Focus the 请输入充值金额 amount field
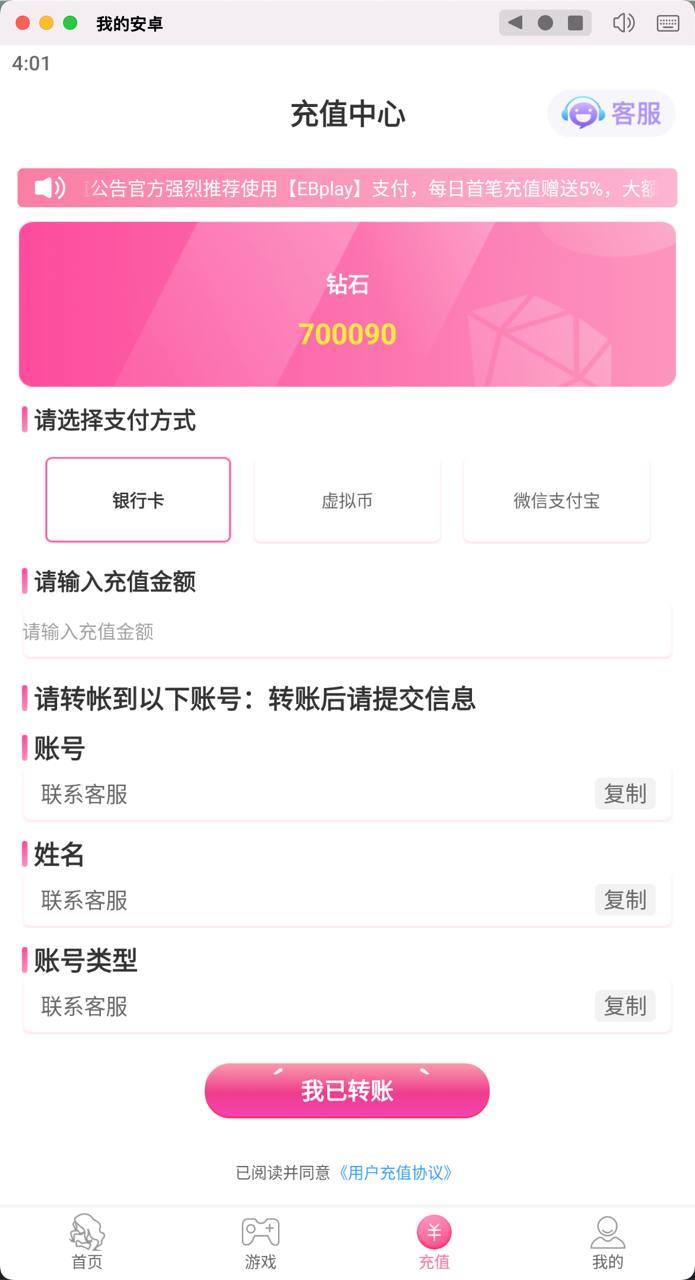 (347, 632)
